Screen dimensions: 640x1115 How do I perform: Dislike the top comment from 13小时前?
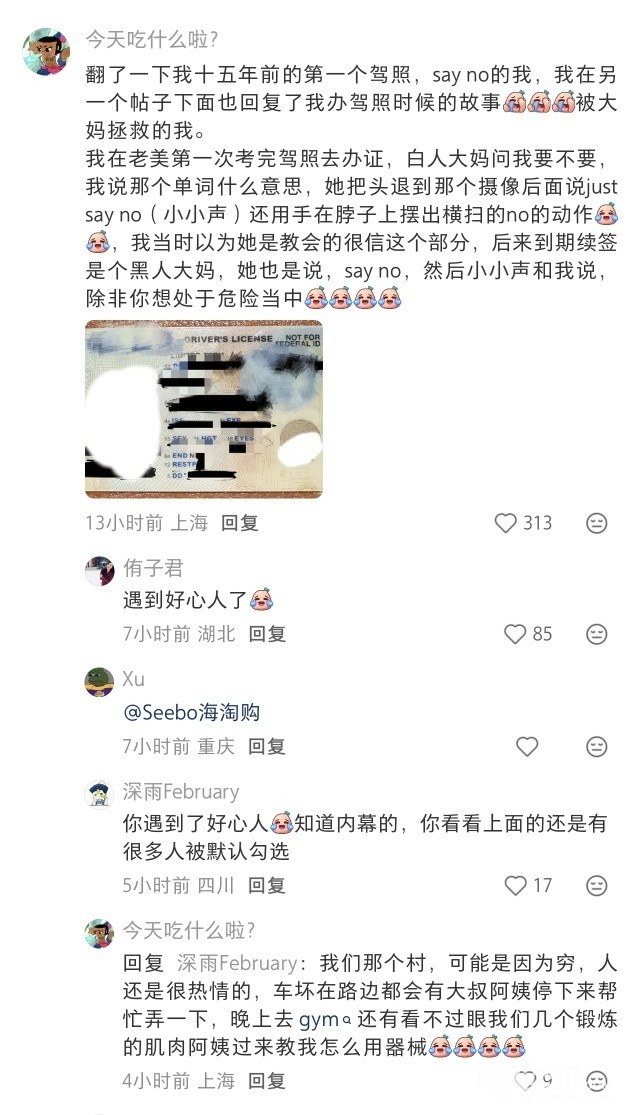(x=597, y=523)
